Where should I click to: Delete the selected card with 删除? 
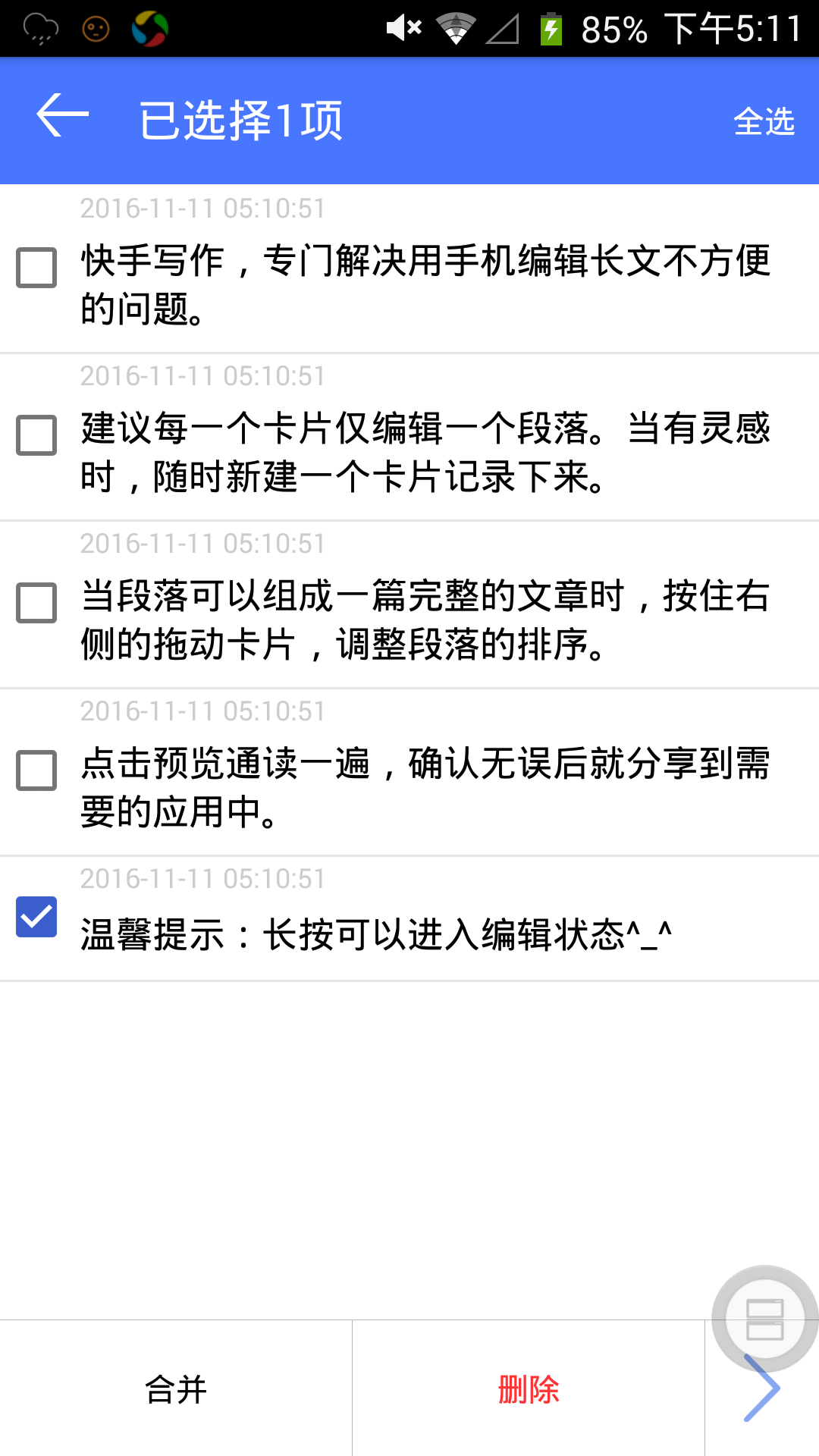click(529, 1389)
